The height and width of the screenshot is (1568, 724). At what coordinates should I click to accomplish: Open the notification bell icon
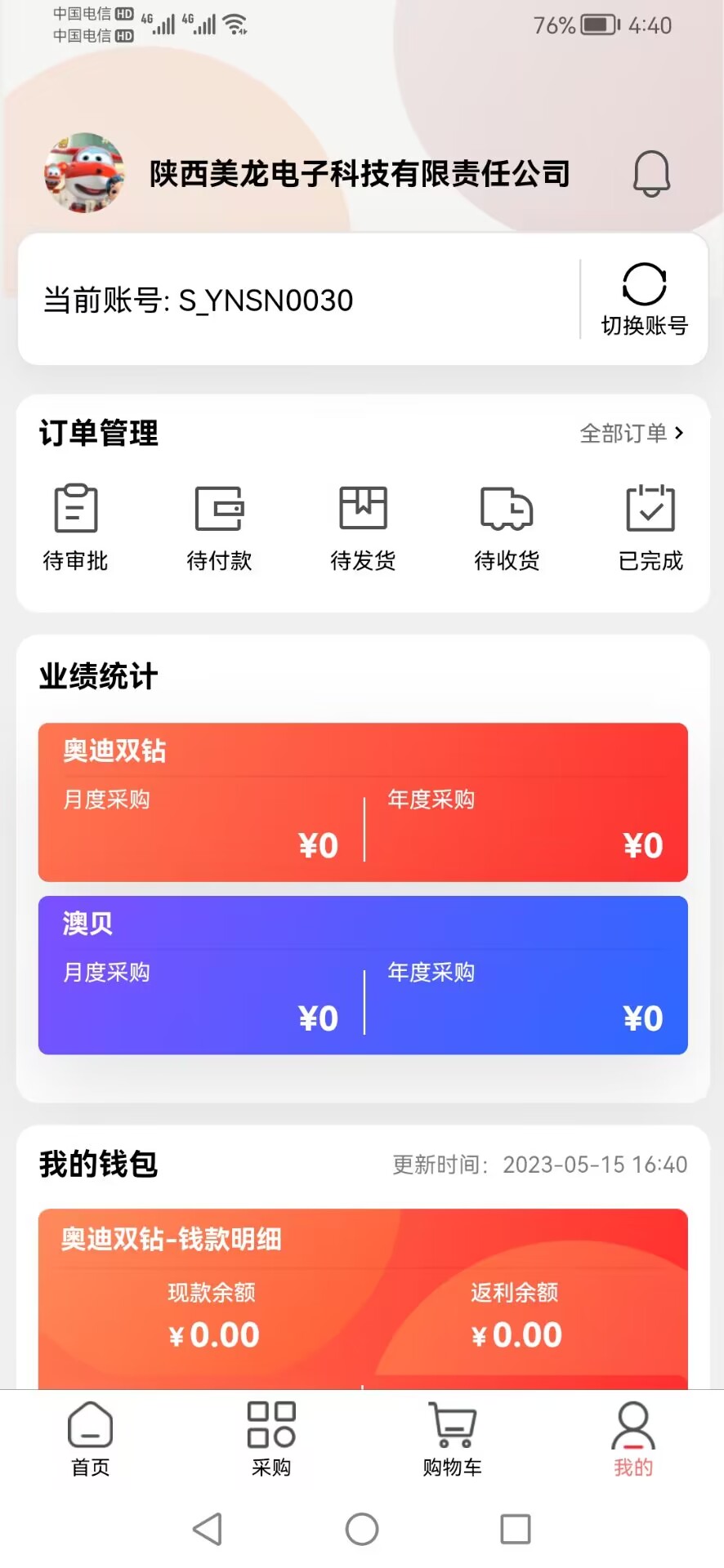tap(651, 173)
